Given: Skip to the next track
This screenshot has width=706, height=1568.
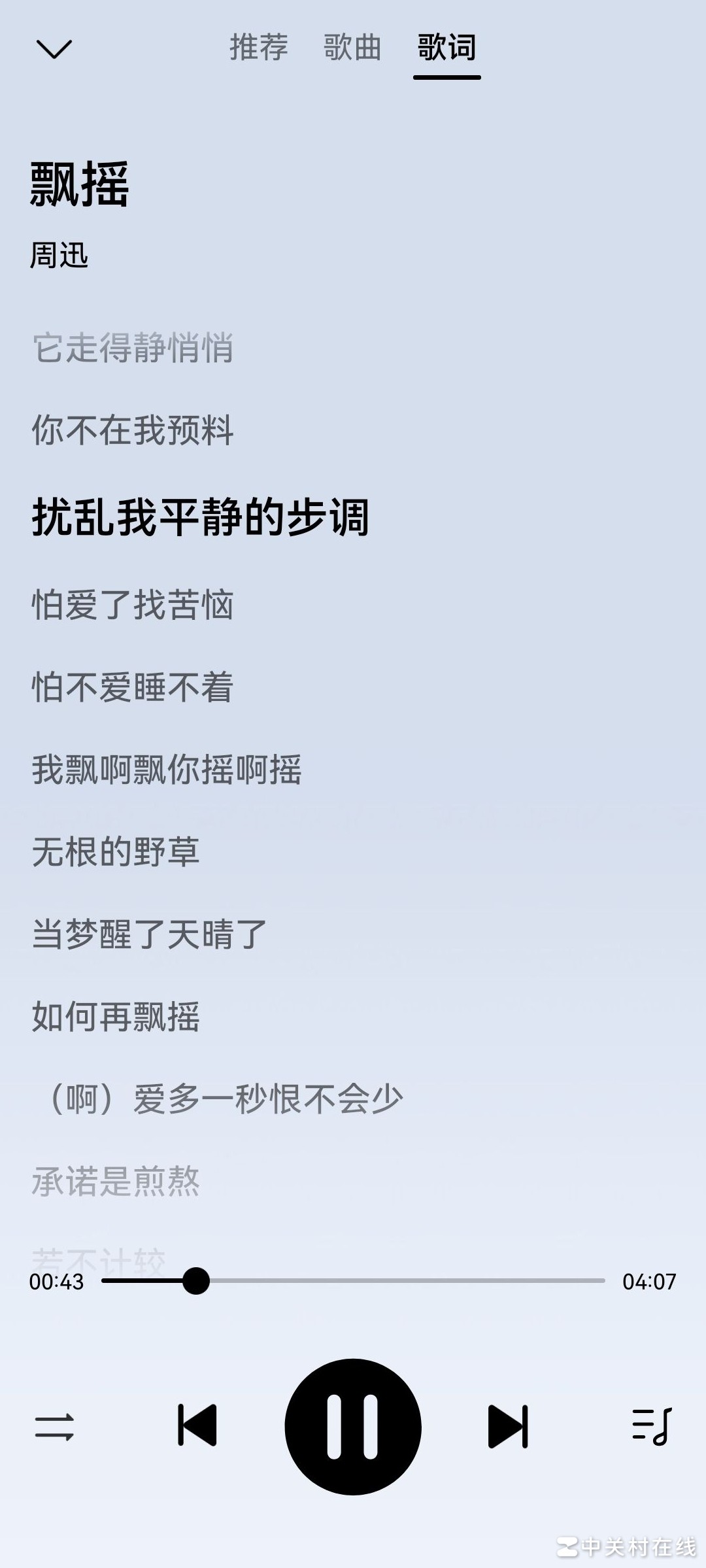Looking at the screenshot, I should click(508, 1425).
